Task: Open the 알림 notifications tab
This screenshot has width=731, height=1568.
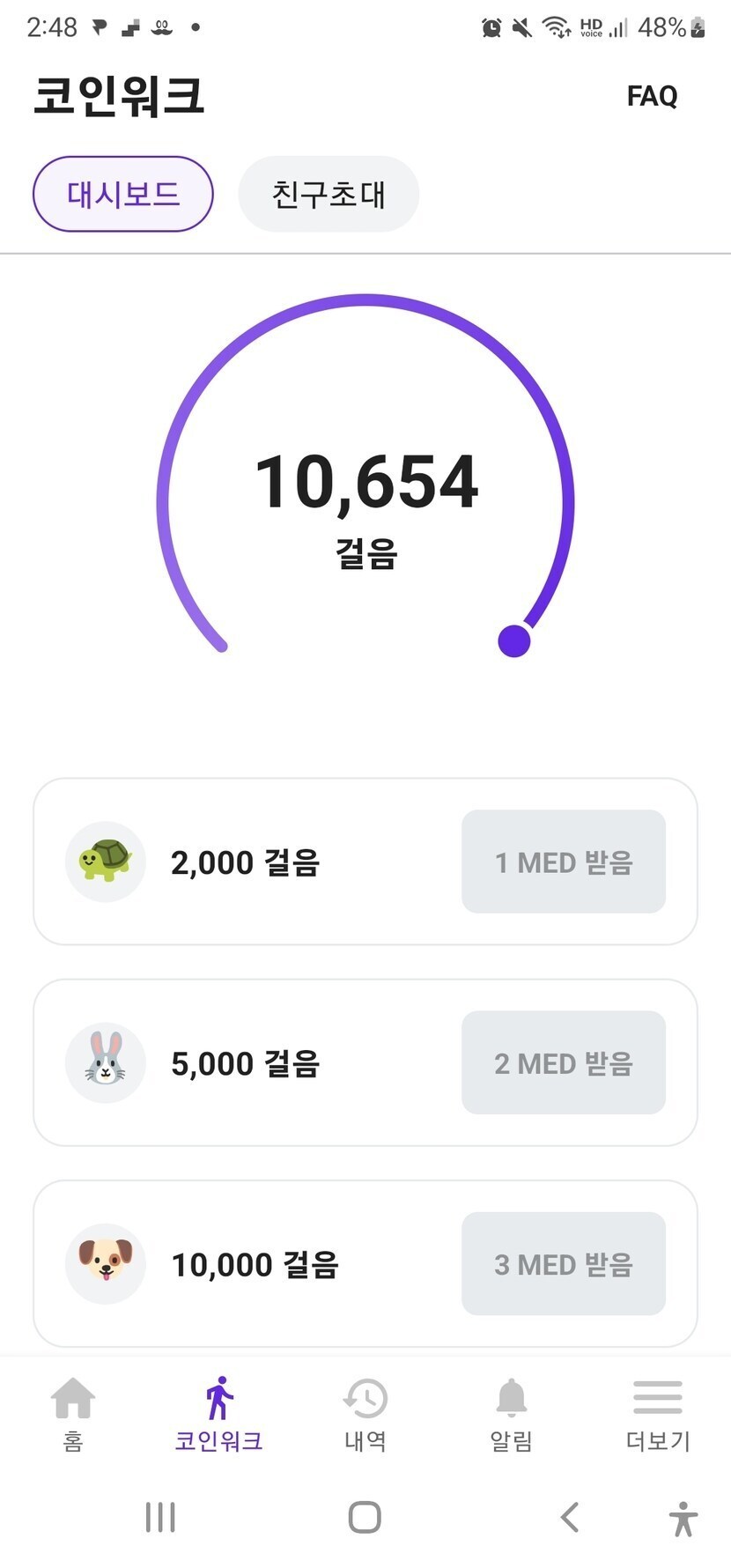Action: pos(512,1413)
